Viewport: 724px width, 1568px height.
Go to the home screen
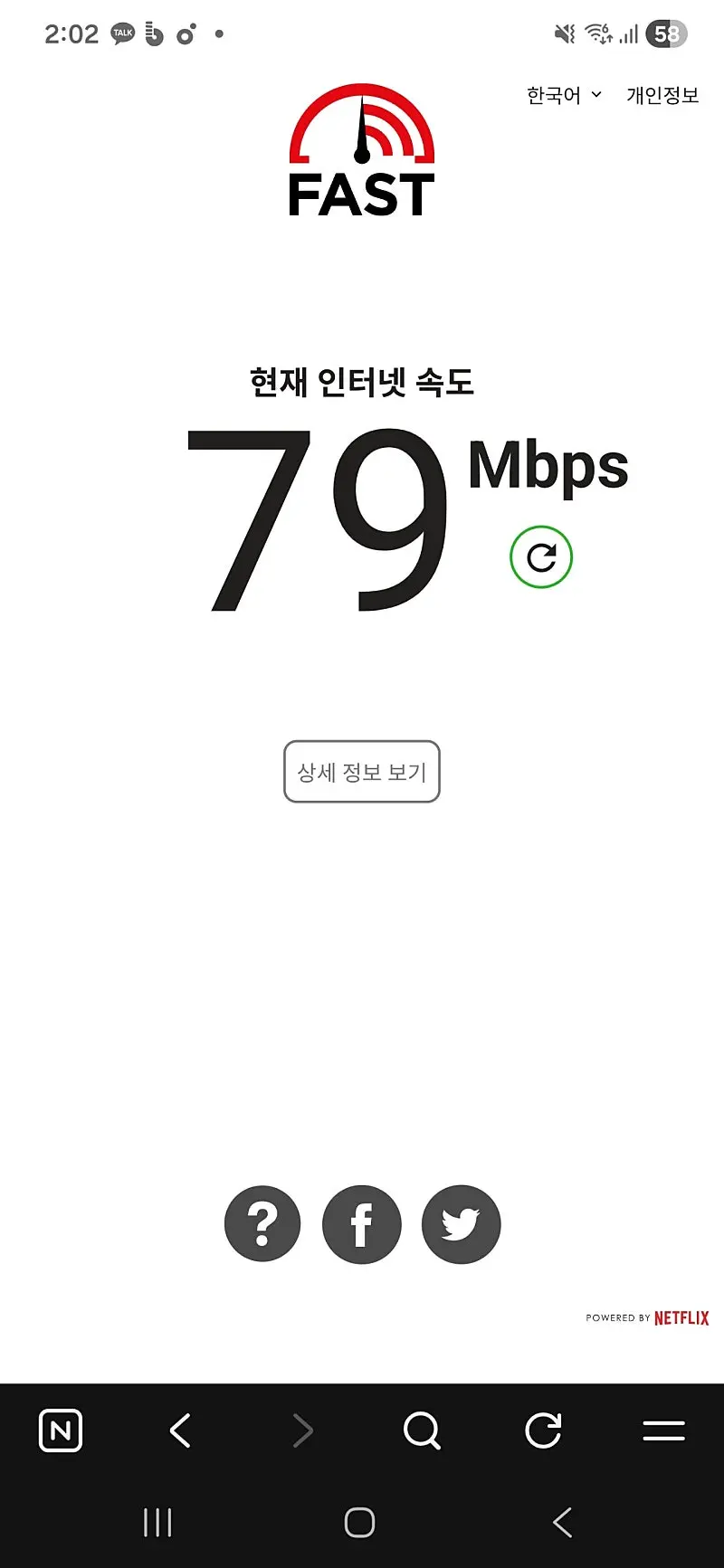(360, 1522)
